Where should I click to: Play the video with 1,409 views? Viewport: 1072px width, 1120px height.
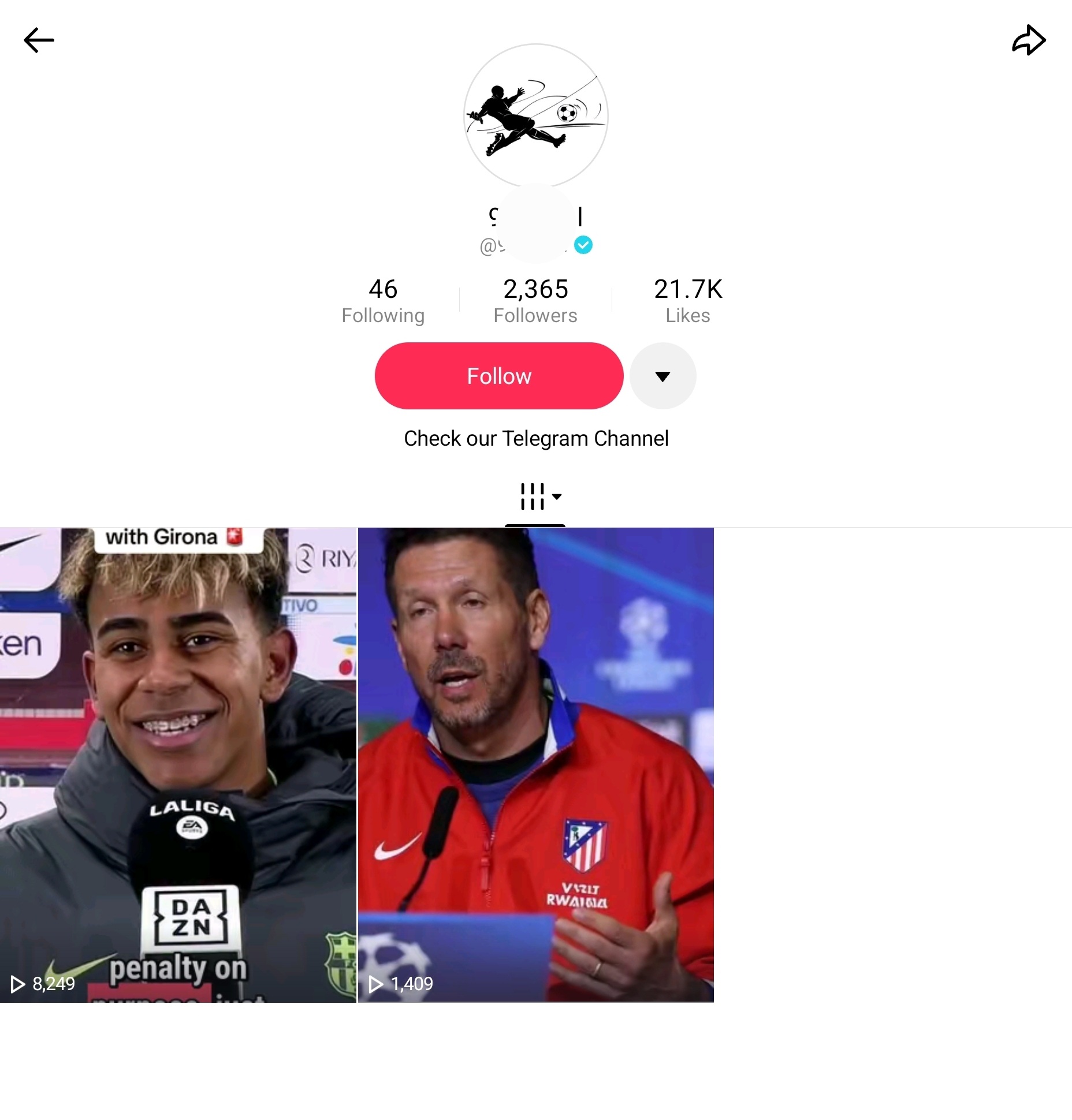tap(535, 764)
